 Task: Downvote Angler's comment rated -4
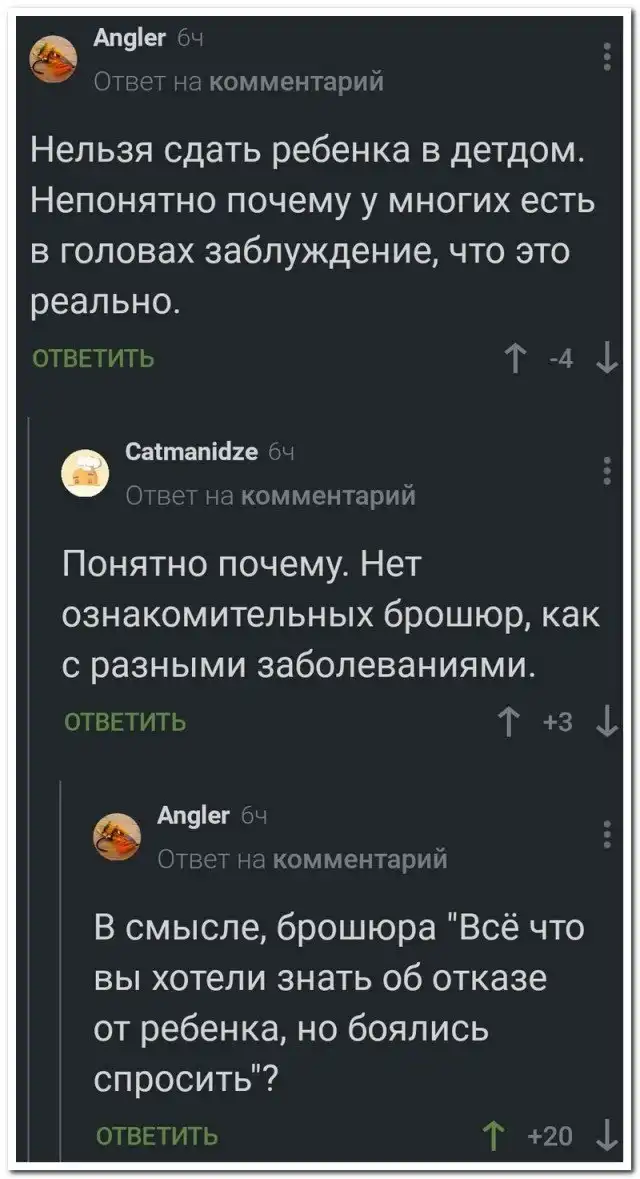[608, 358]
